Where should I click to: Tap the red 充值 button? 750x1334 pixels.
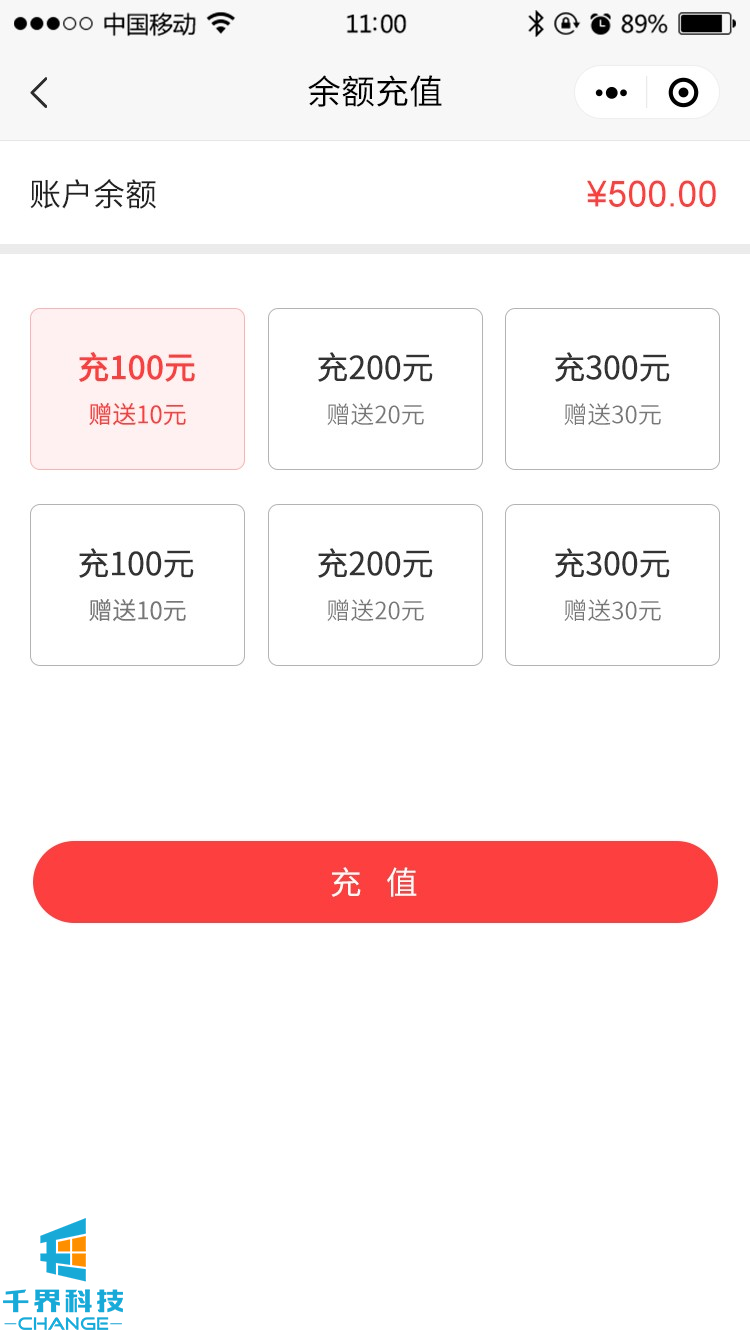[x=375, y=882]
